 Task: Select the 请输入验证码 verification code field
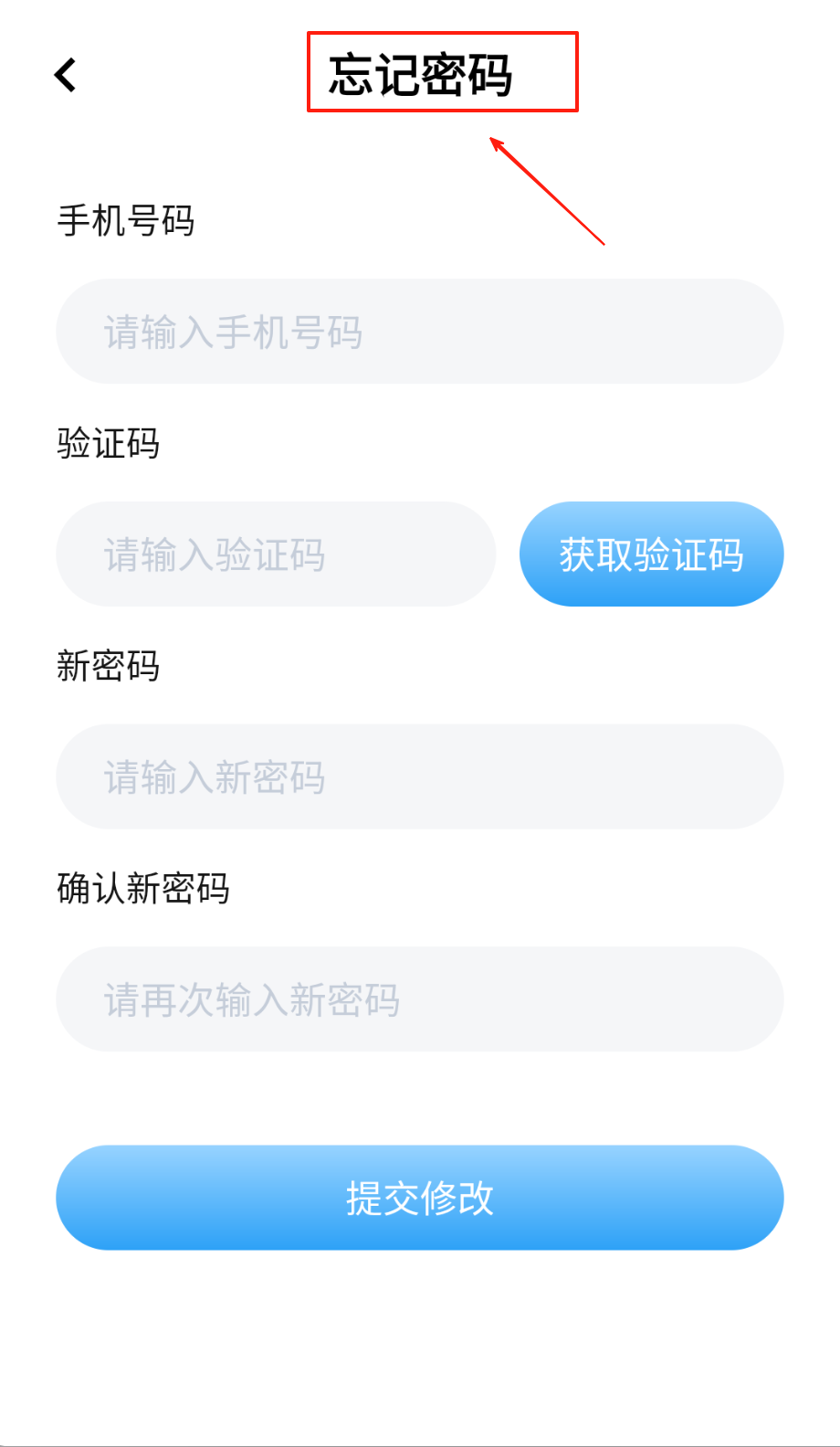coord(275,555)
